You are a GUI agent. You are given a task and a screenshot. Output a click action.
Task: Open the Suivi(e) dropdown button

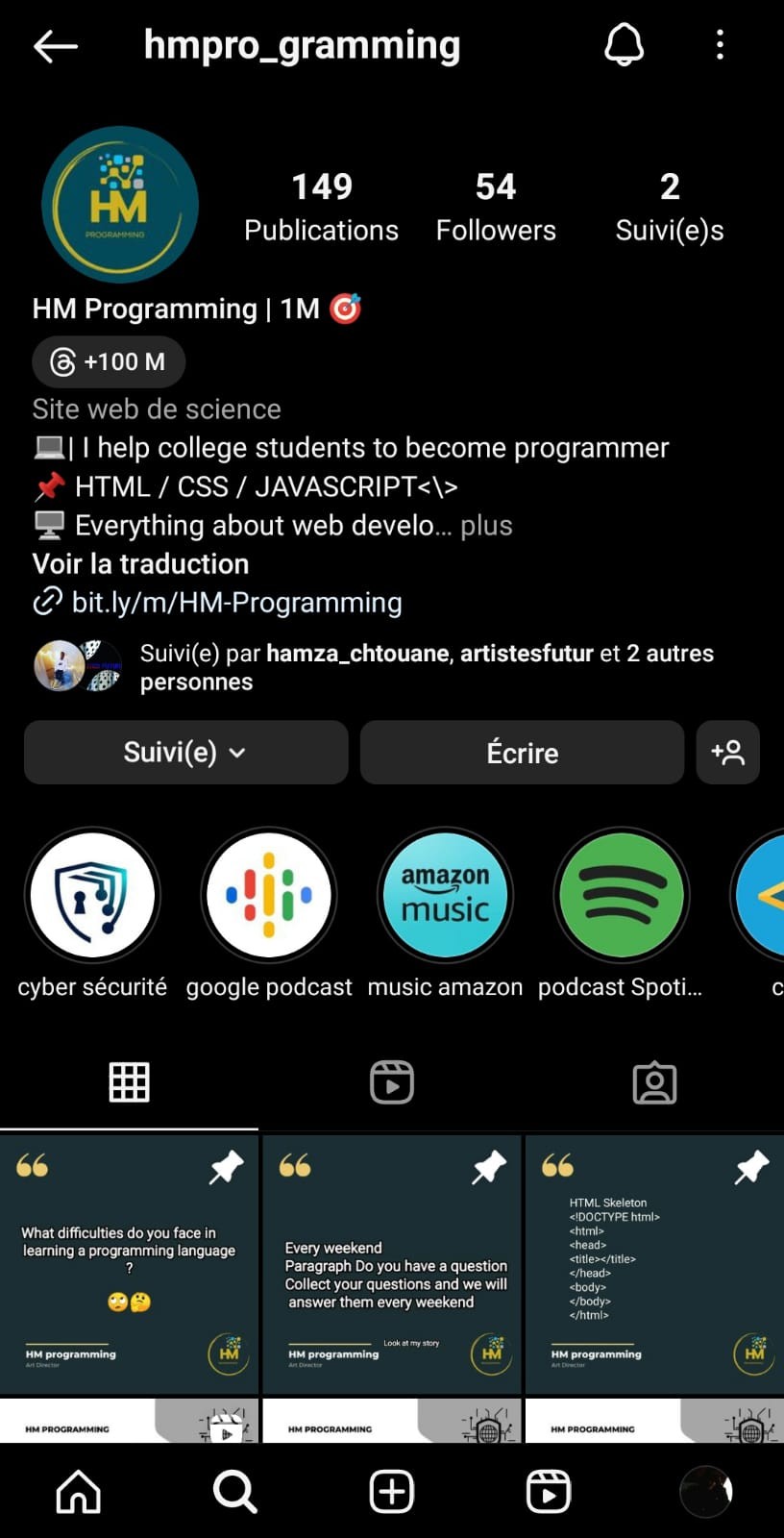coord(185,752)
